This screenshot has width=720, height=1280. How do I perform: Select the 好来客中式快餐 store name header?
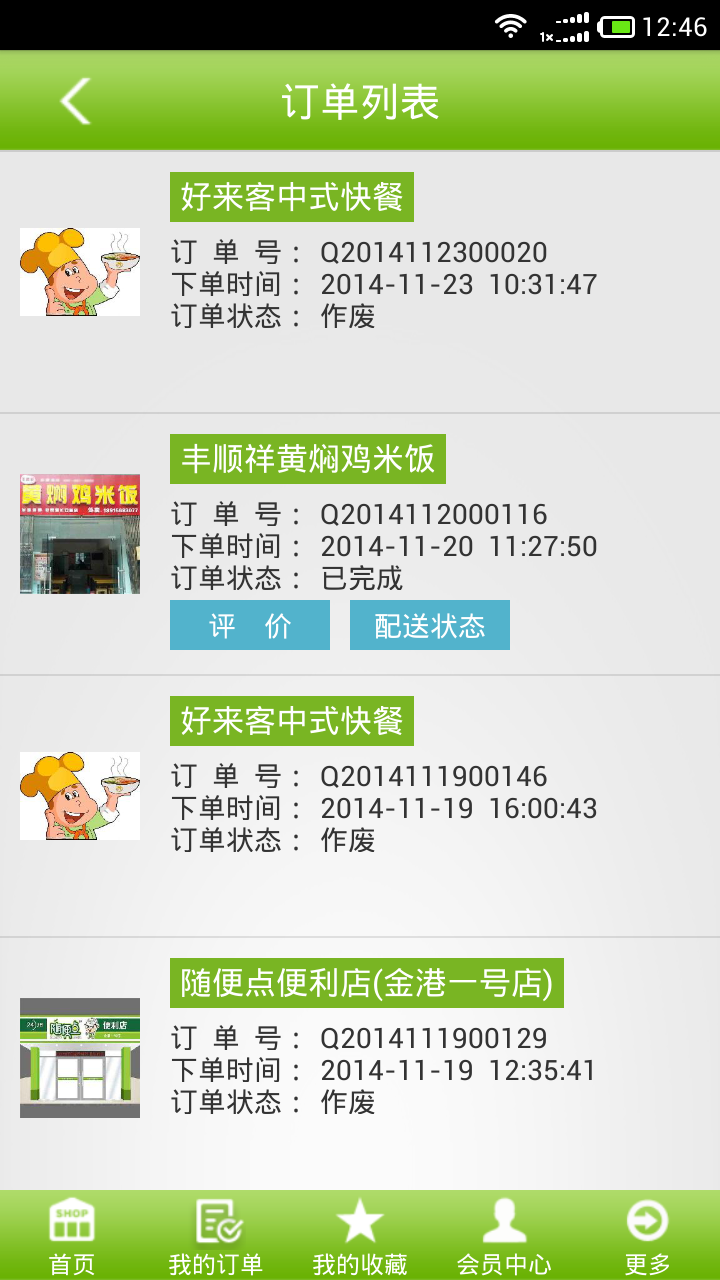pos(291,197)
